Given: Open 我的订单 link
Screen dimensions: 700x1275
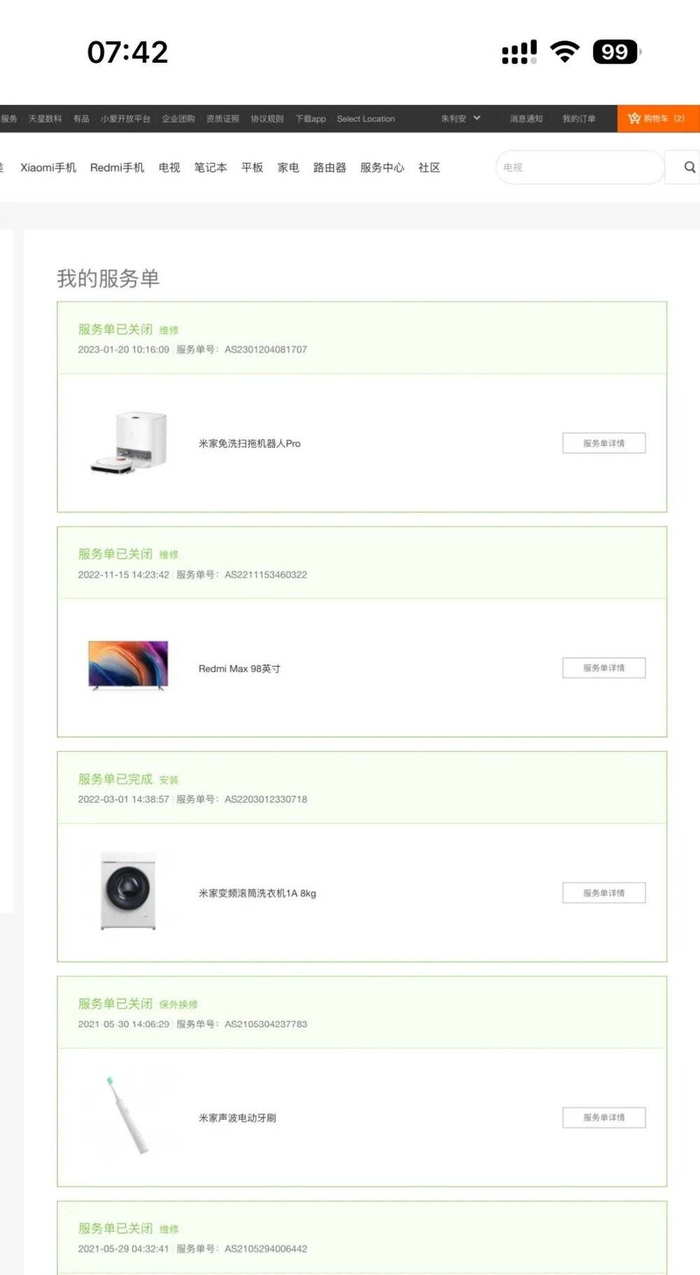Looking at the screenshot, I should click(578, 119).
